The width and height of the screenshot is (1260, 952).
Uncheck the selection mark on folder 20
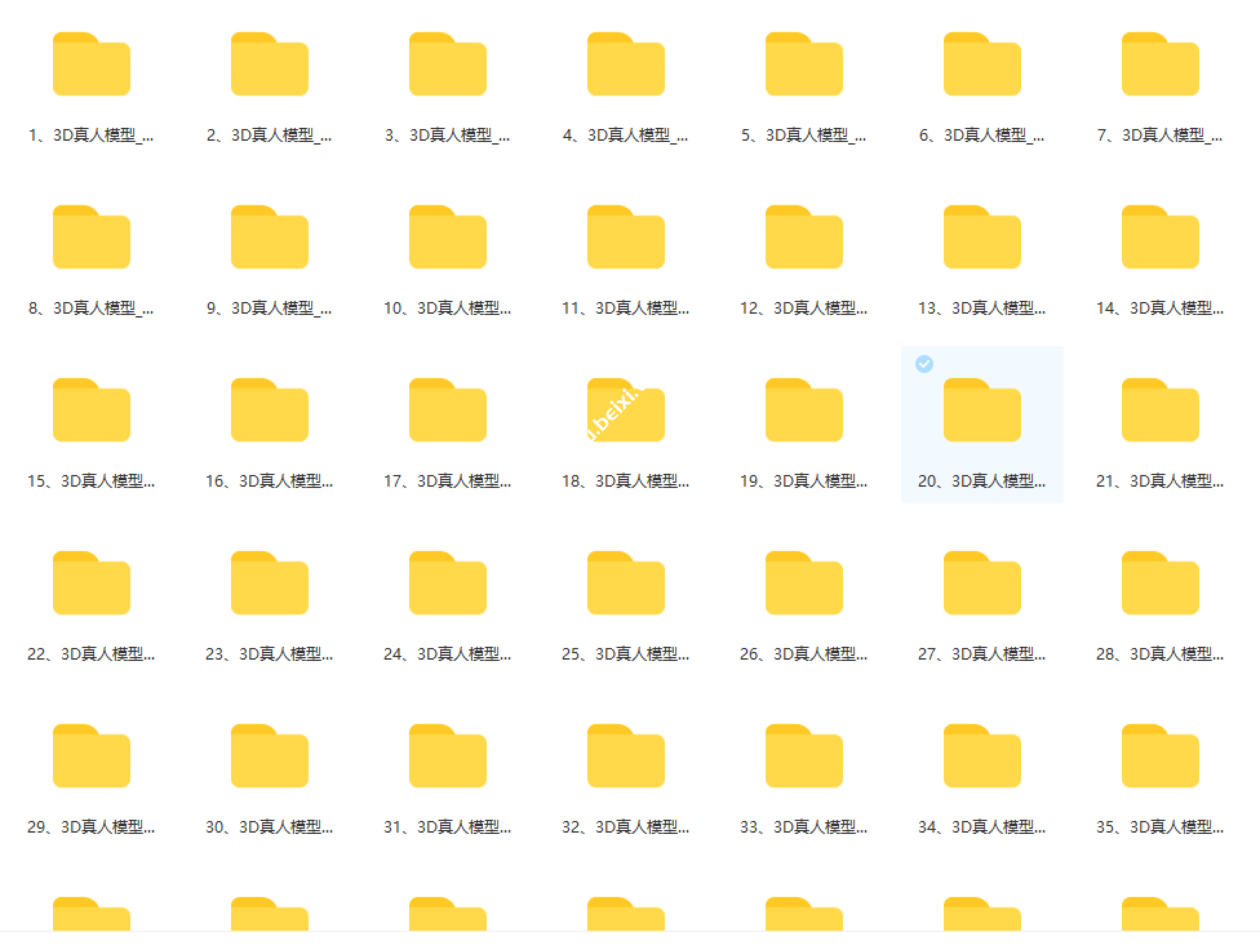(924, 364)
